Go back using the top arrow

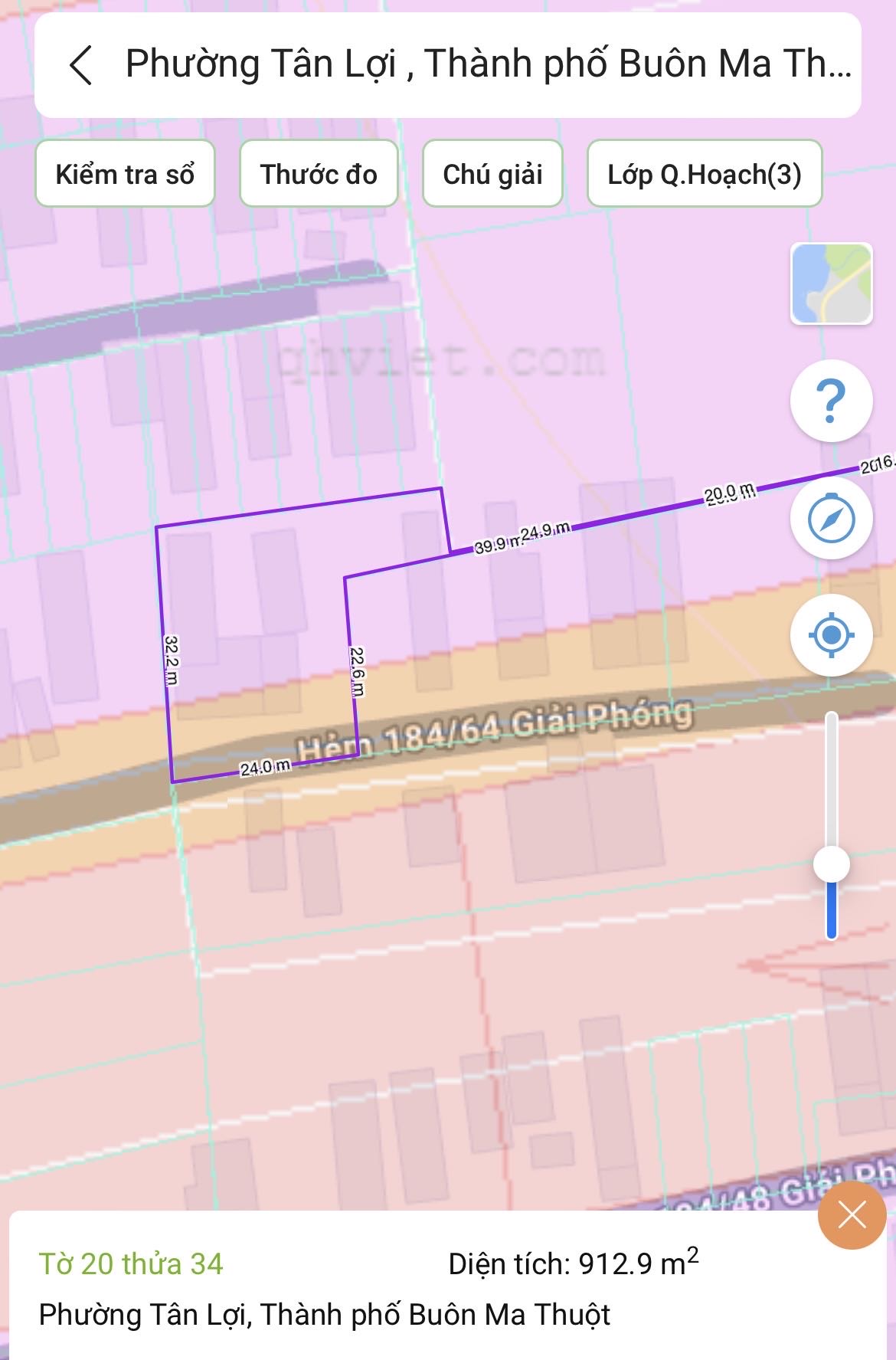point(81,64)
